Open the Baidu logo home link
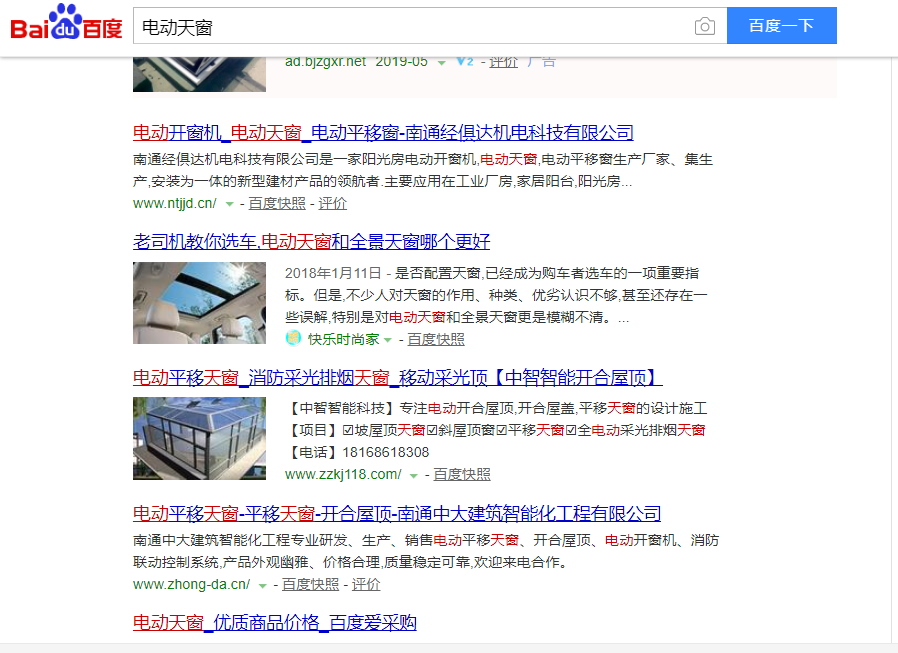 [66, 24]
